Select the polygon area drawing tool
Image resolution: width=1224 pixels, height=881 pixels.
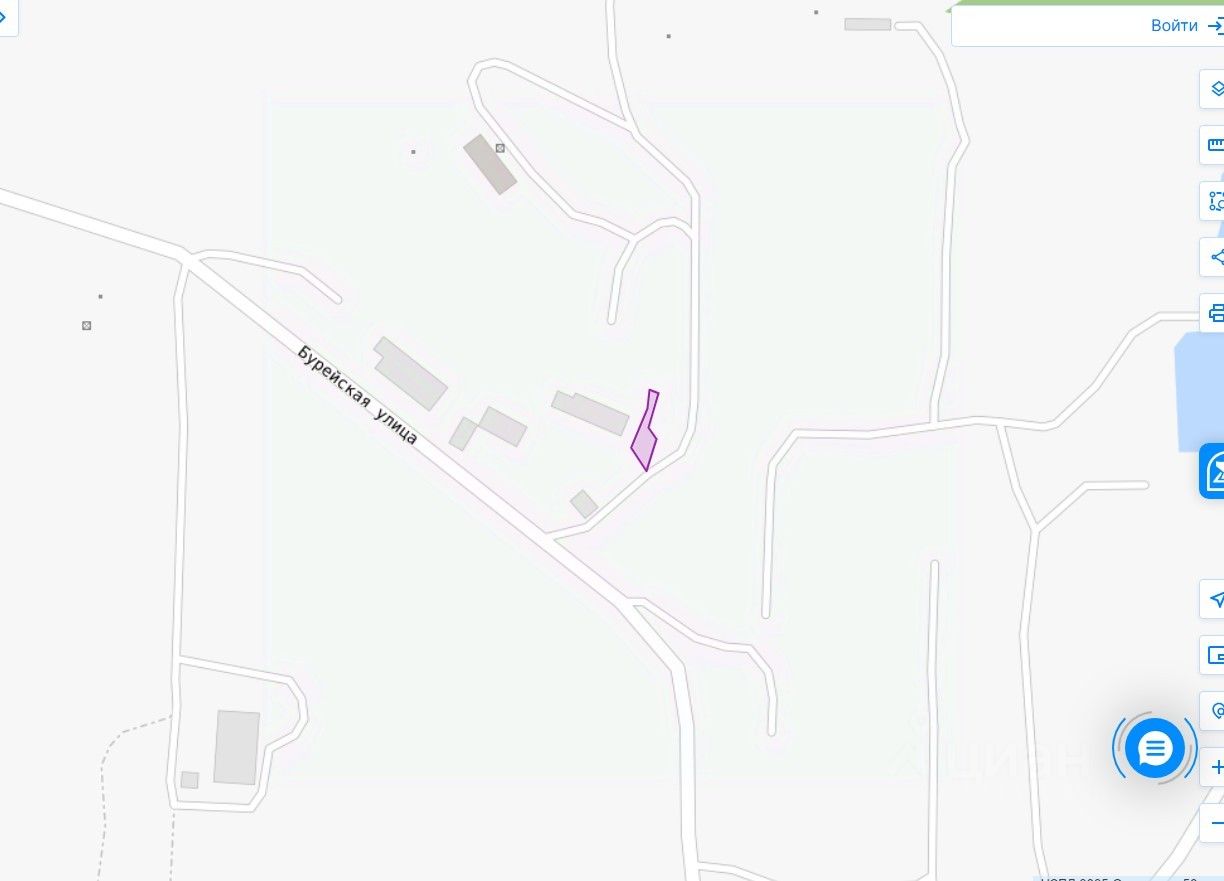click(1214, 201)
